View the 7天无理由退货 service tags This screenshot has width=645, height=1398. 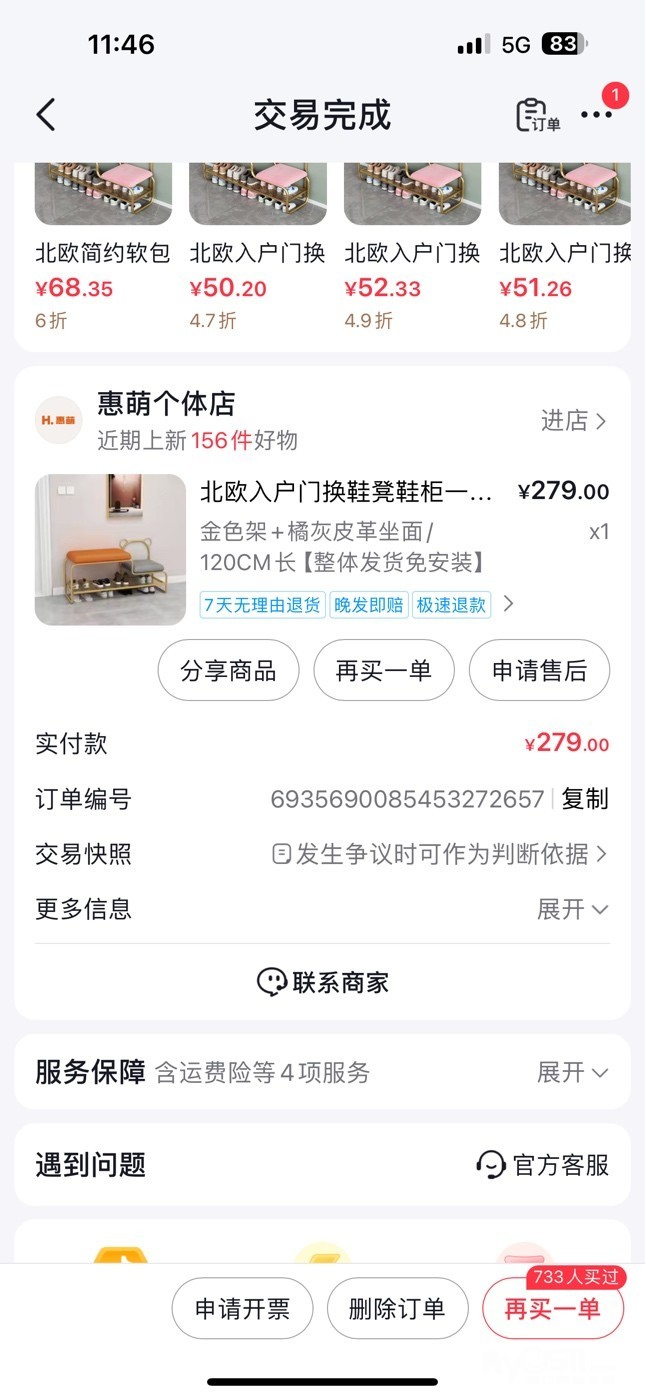click(356, 604)
